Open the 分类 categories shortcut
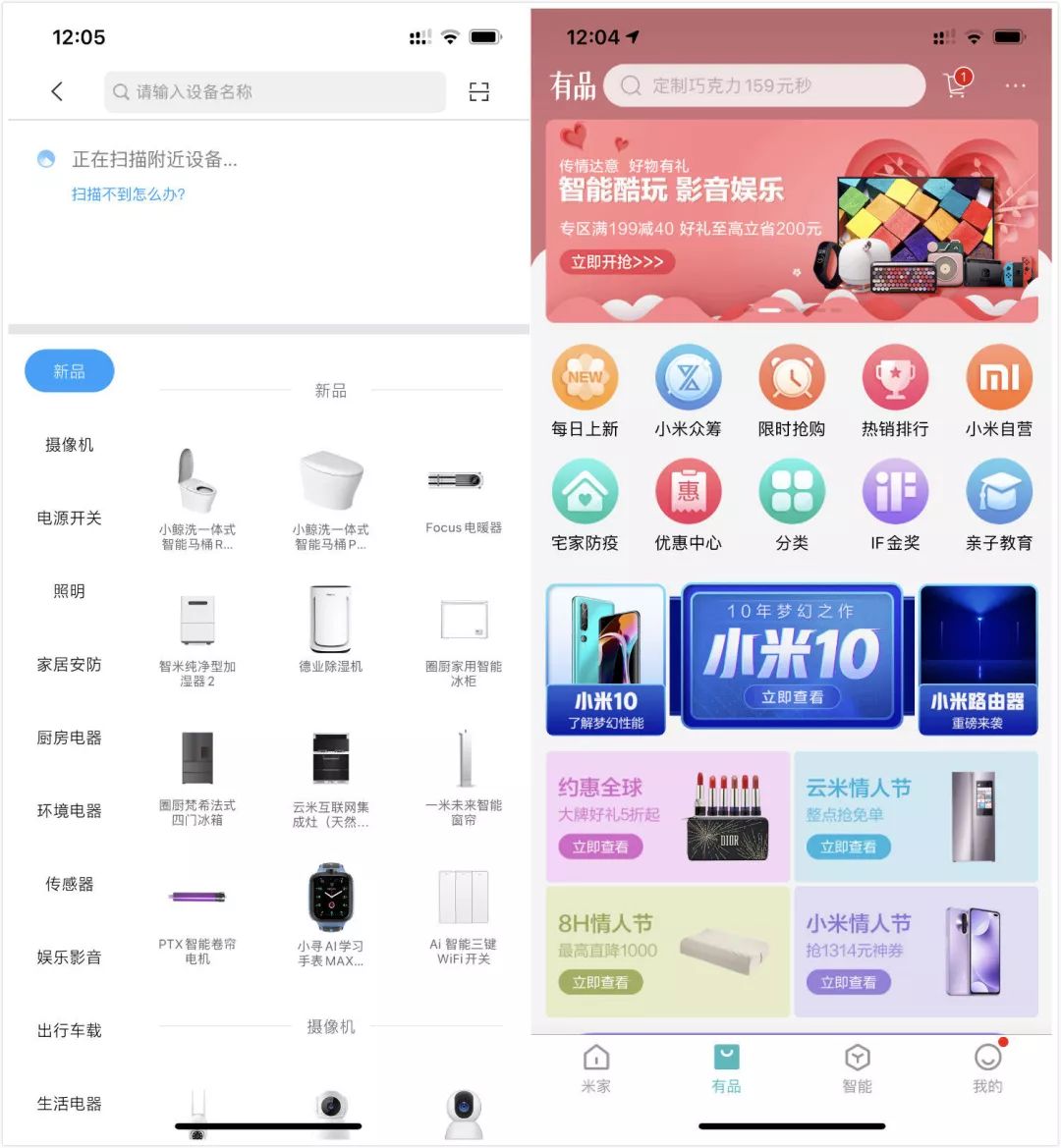 point(791,506)
